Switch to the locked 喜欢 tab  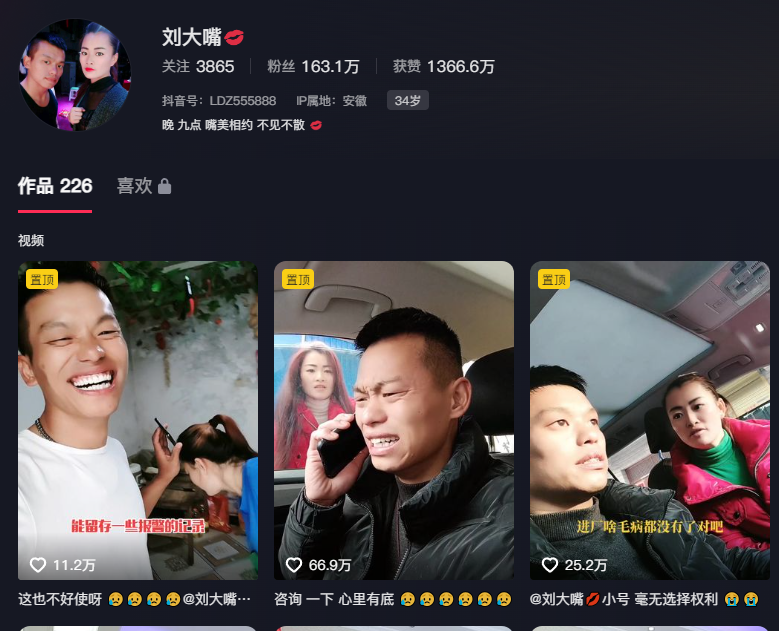pos(143,186)
